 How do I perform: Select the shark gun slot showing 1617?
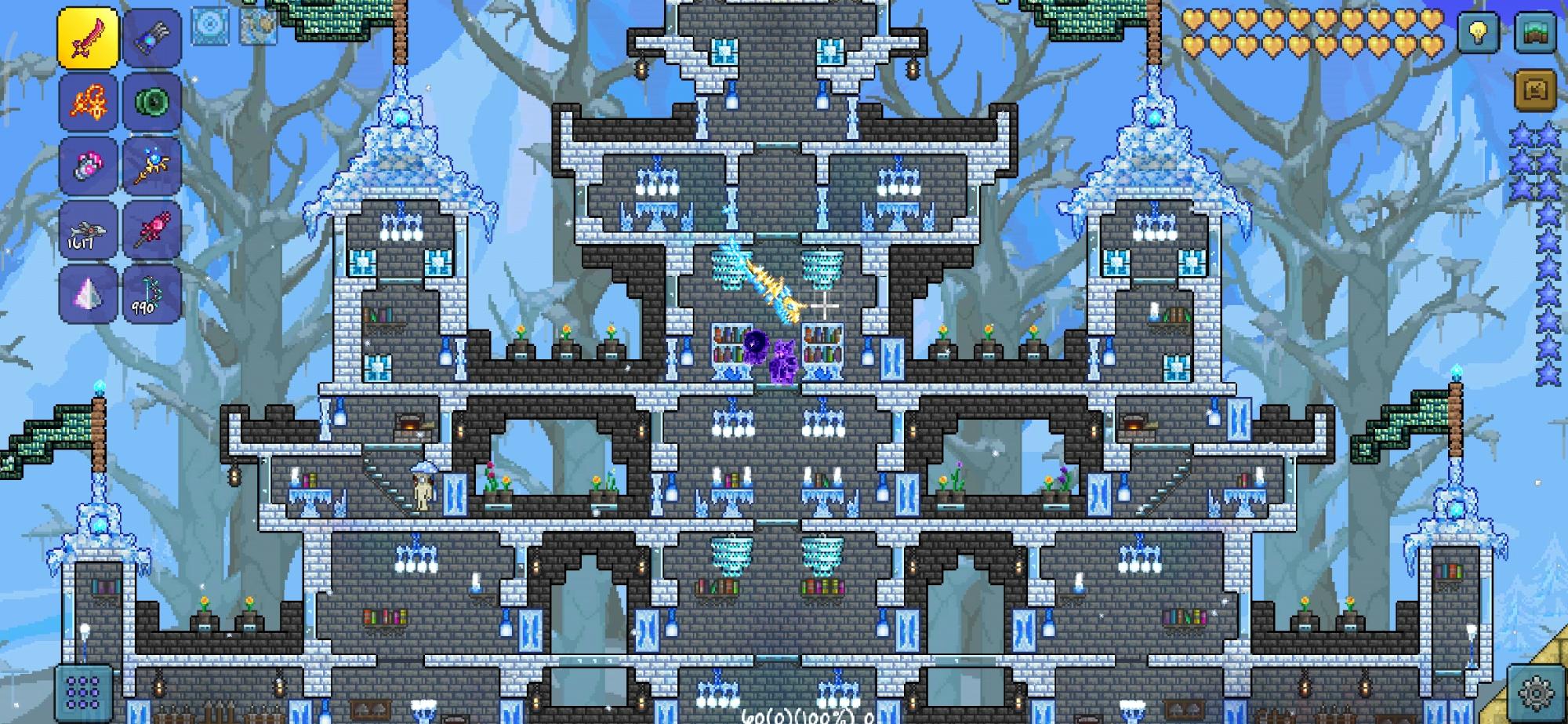[x=88, y=230]
